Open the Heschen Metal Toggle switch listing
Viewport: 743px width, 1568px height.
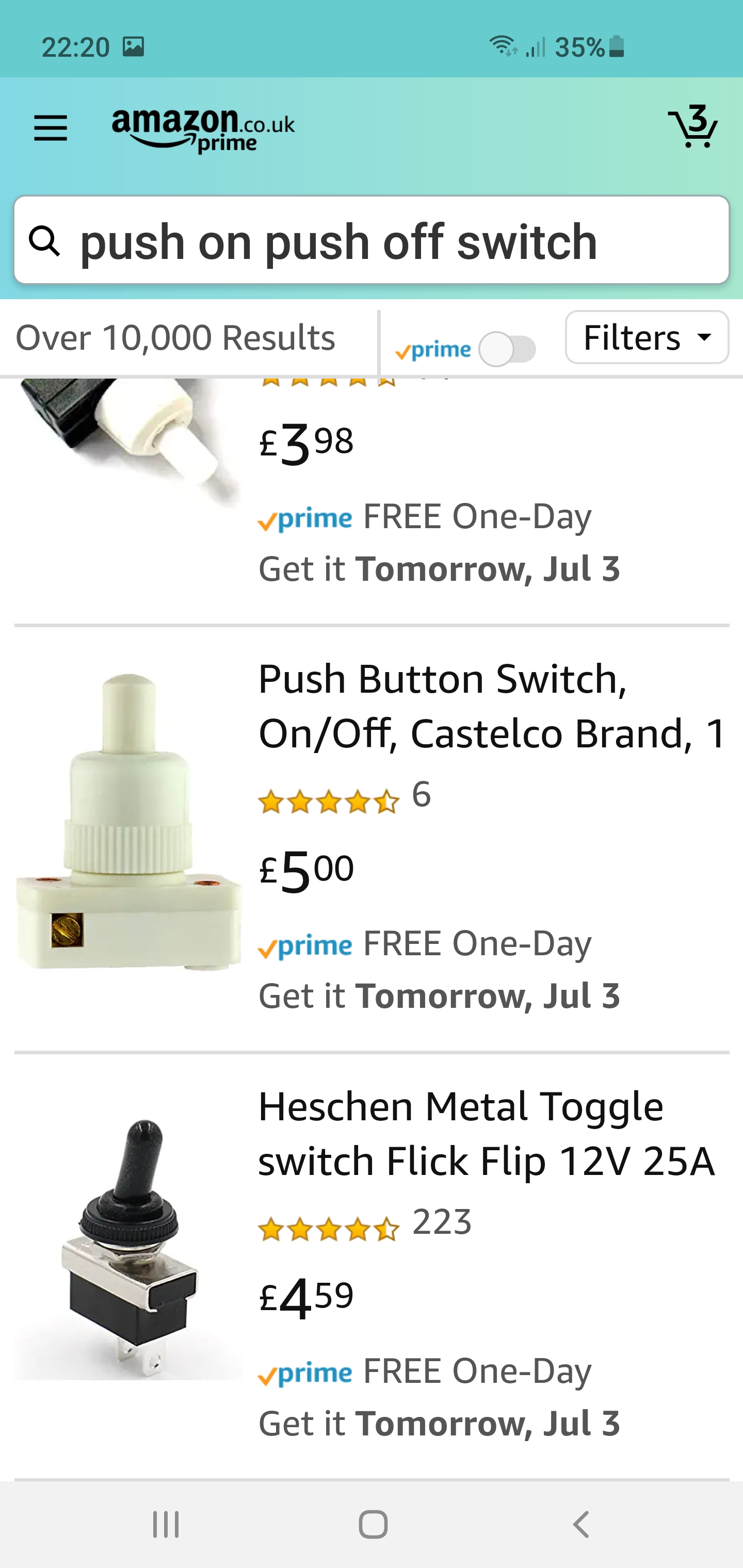pyautogui.click(x=487, y=1133)
